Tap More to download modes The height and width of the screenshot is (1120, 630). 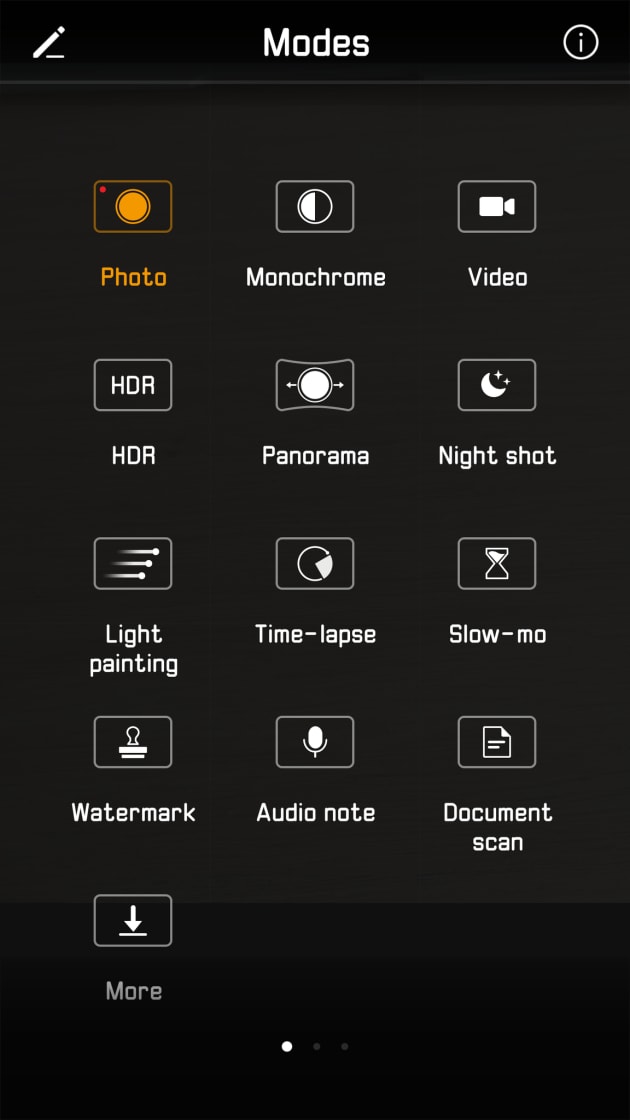pyautogui.click(x=133, y=920)
